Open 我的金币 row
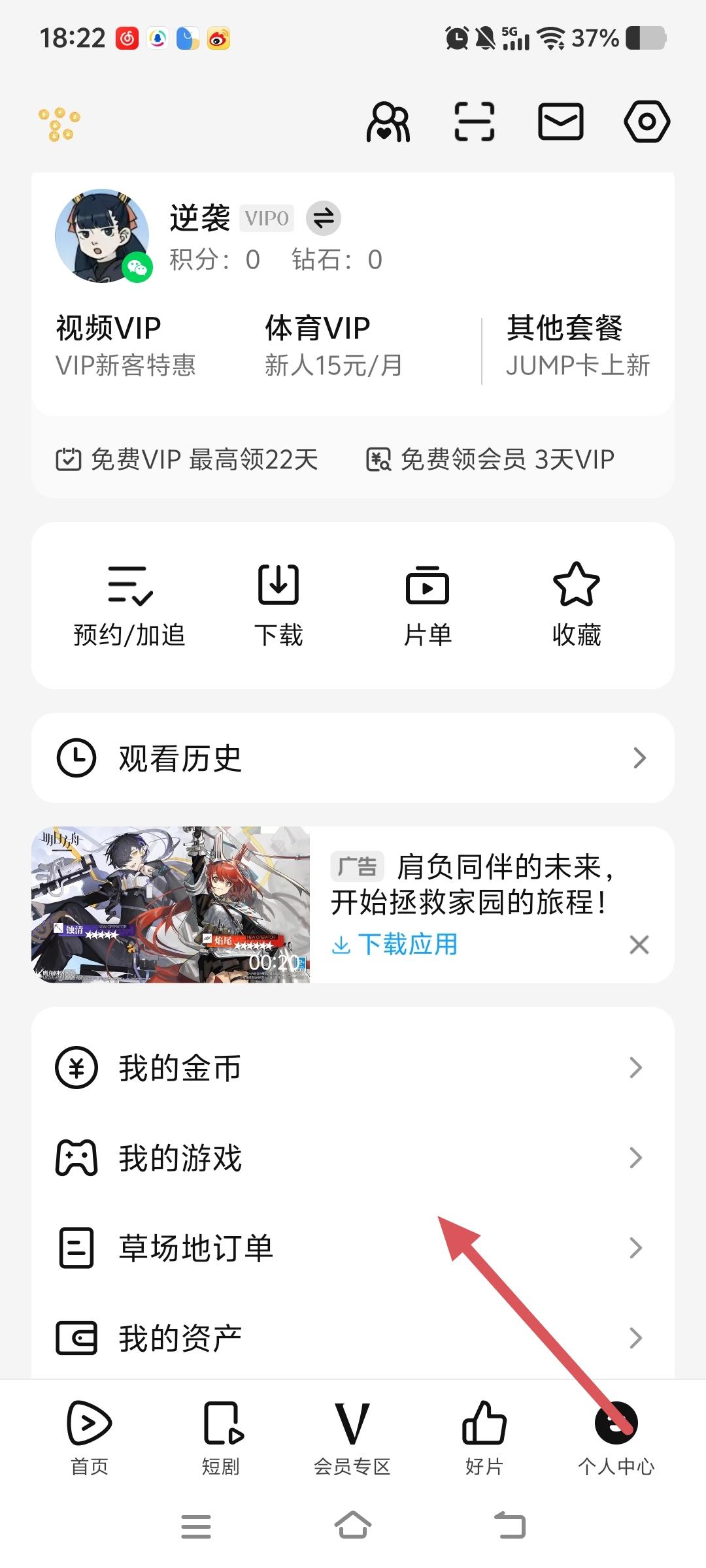 (x=353, y=1068)
